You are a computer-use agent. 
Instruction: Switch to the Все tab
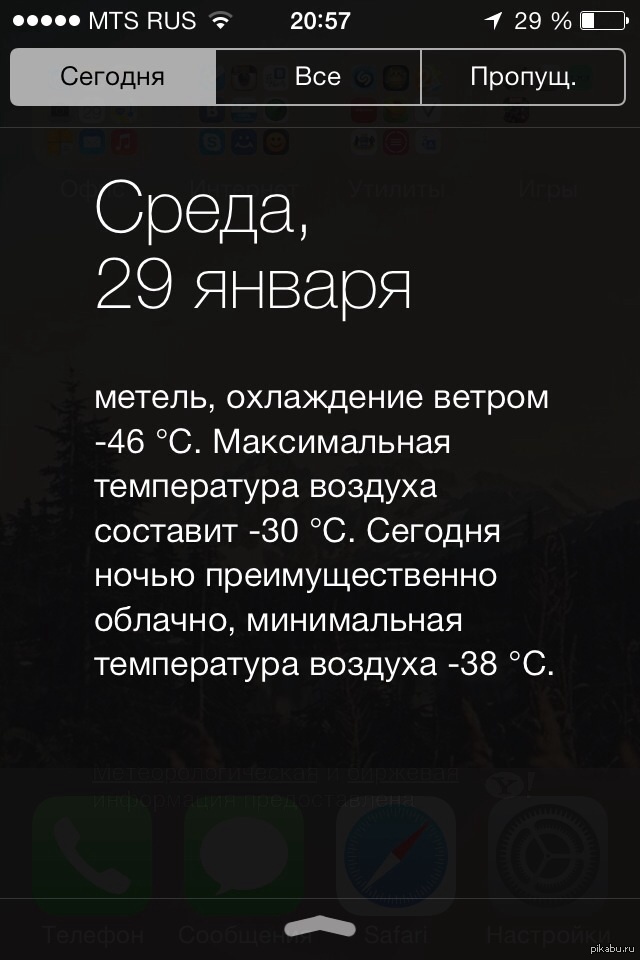[x=318, y=78]
